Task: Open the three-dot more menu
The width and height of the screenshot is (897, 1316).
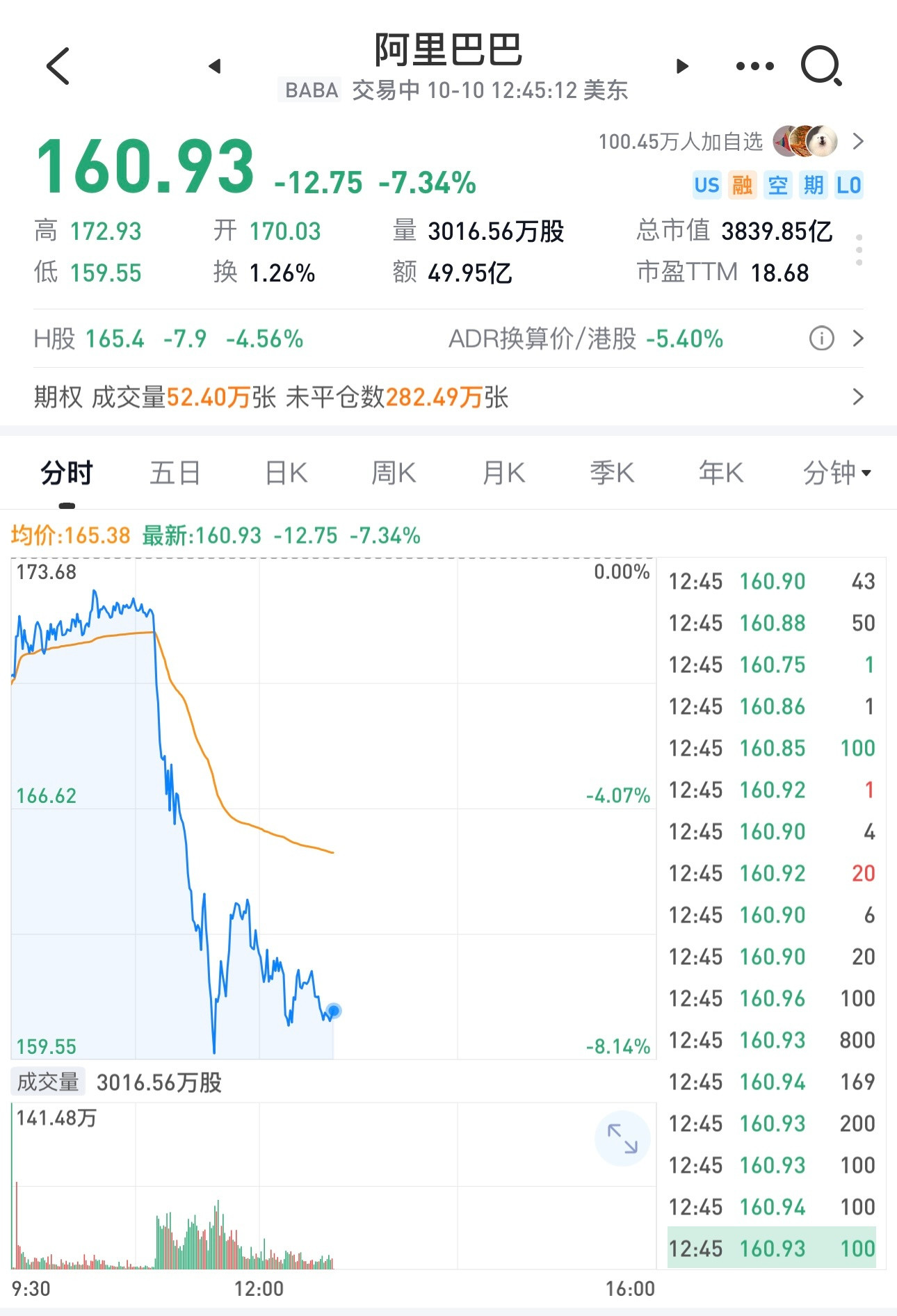Action: [754, 67]
